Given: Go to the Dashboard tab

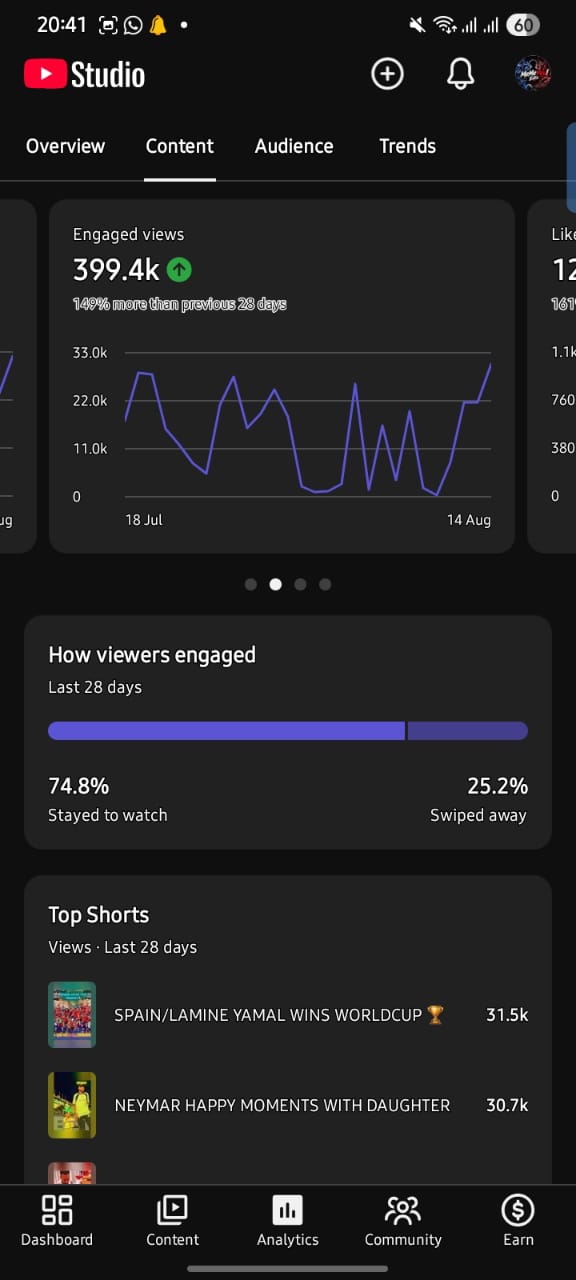Looking at the screenshot, I should (x=57, y=1221).
